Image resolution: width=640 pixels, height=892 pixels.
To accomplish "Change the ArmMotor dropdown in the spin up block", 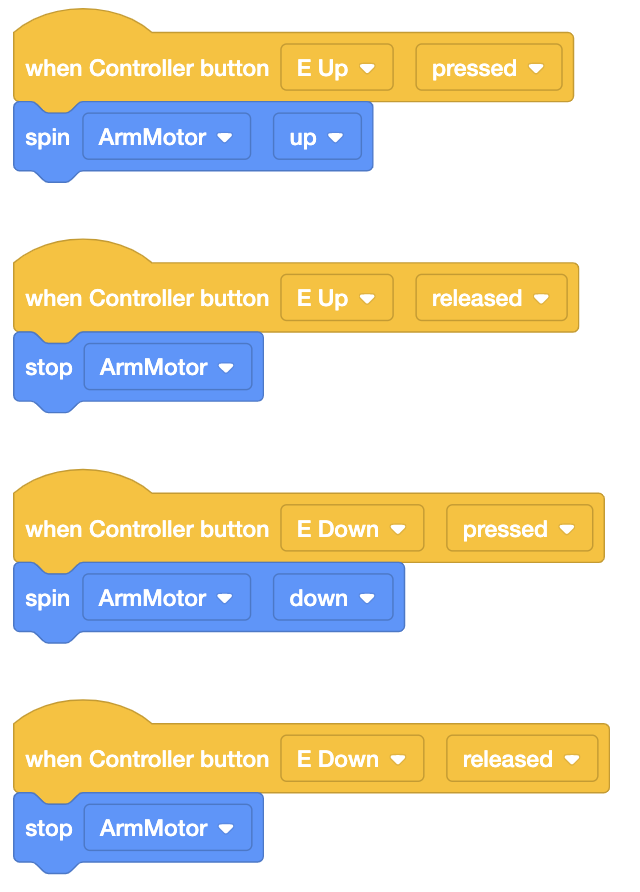I will click(166, 138).
